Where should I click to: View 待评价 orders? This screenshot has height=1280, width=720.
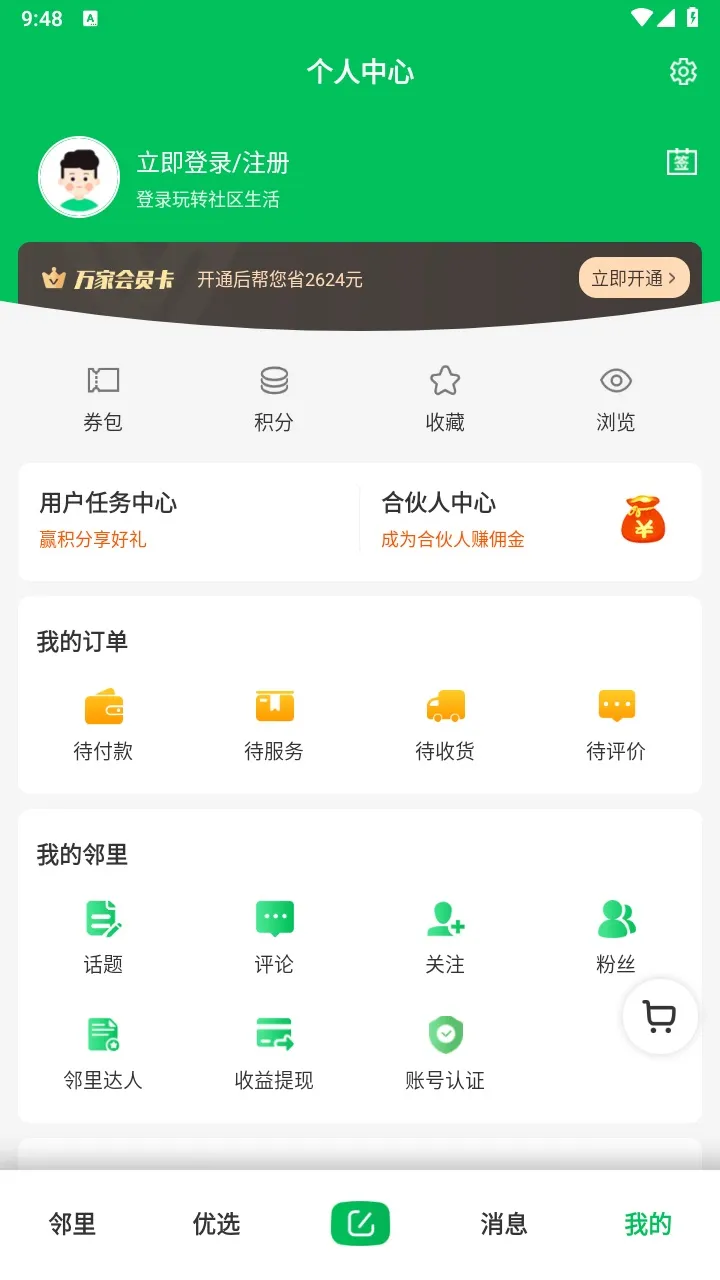pyautogui.click(x=616, y=724)
